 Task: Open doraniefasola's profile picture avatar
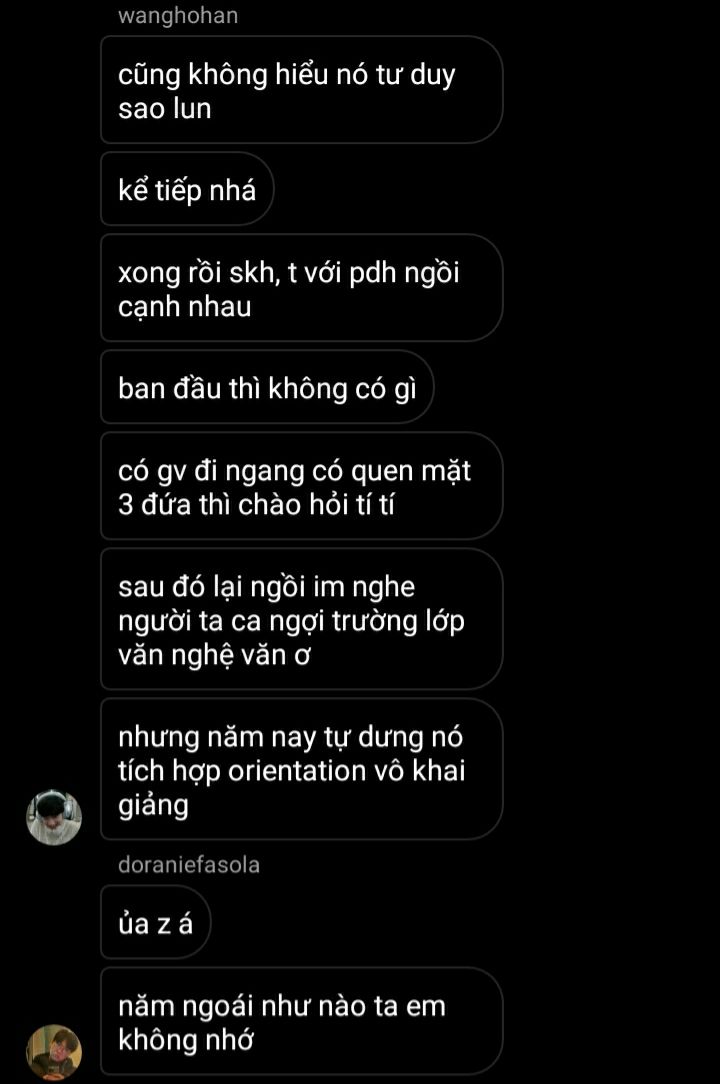[53, 1051]
